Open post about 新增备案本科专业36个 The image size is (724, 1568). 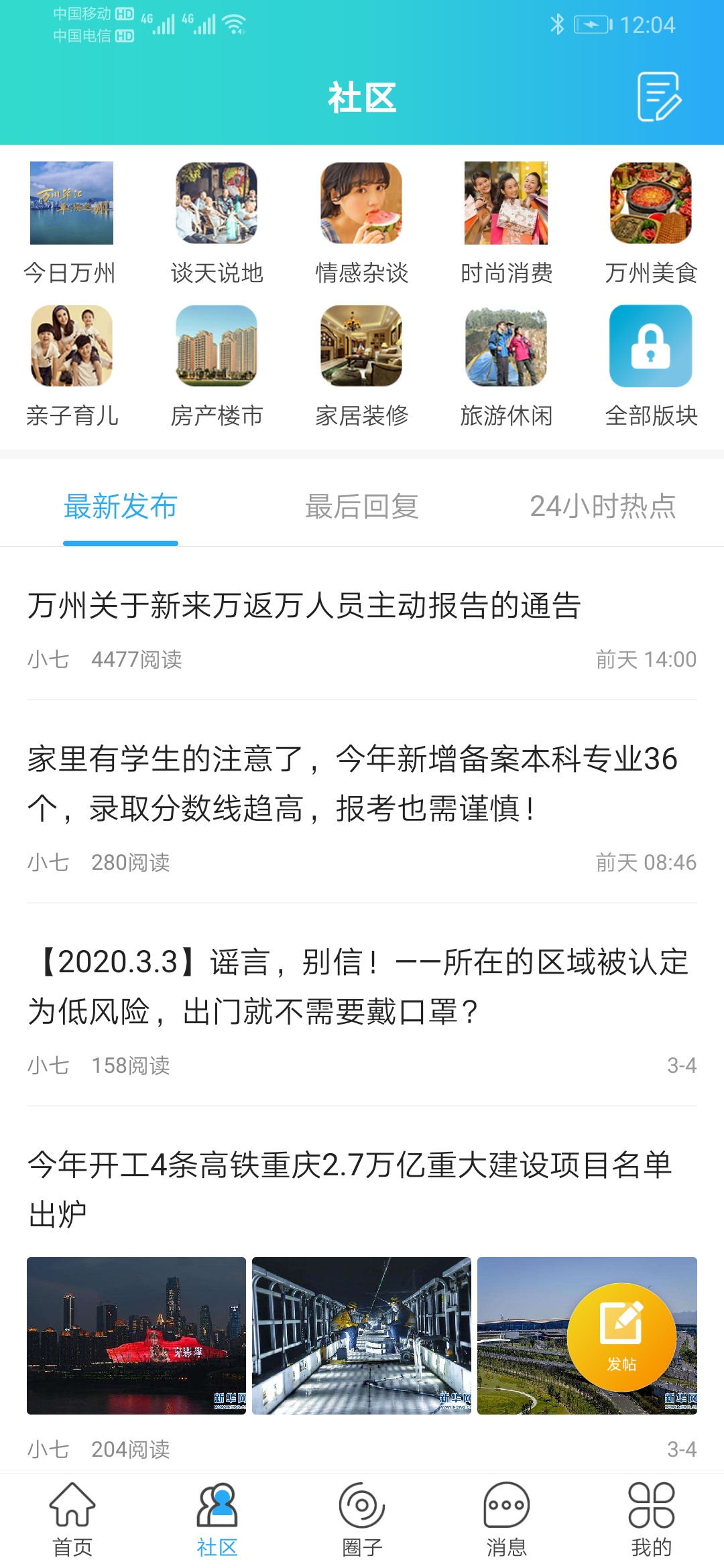(x=353, y=783)
